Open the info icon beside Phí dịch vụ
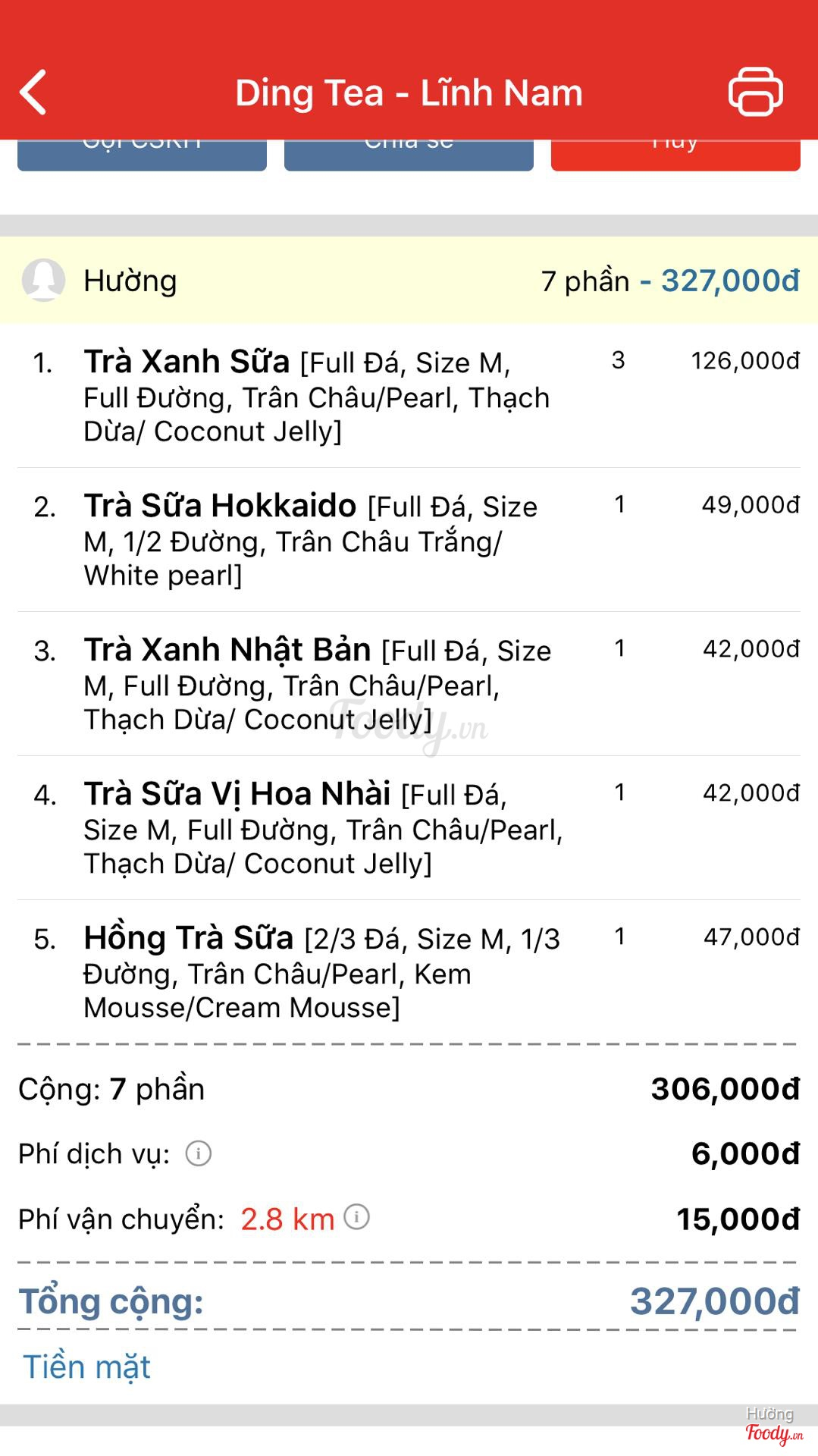818x1456 pixels. click(x=199, y=1153)
